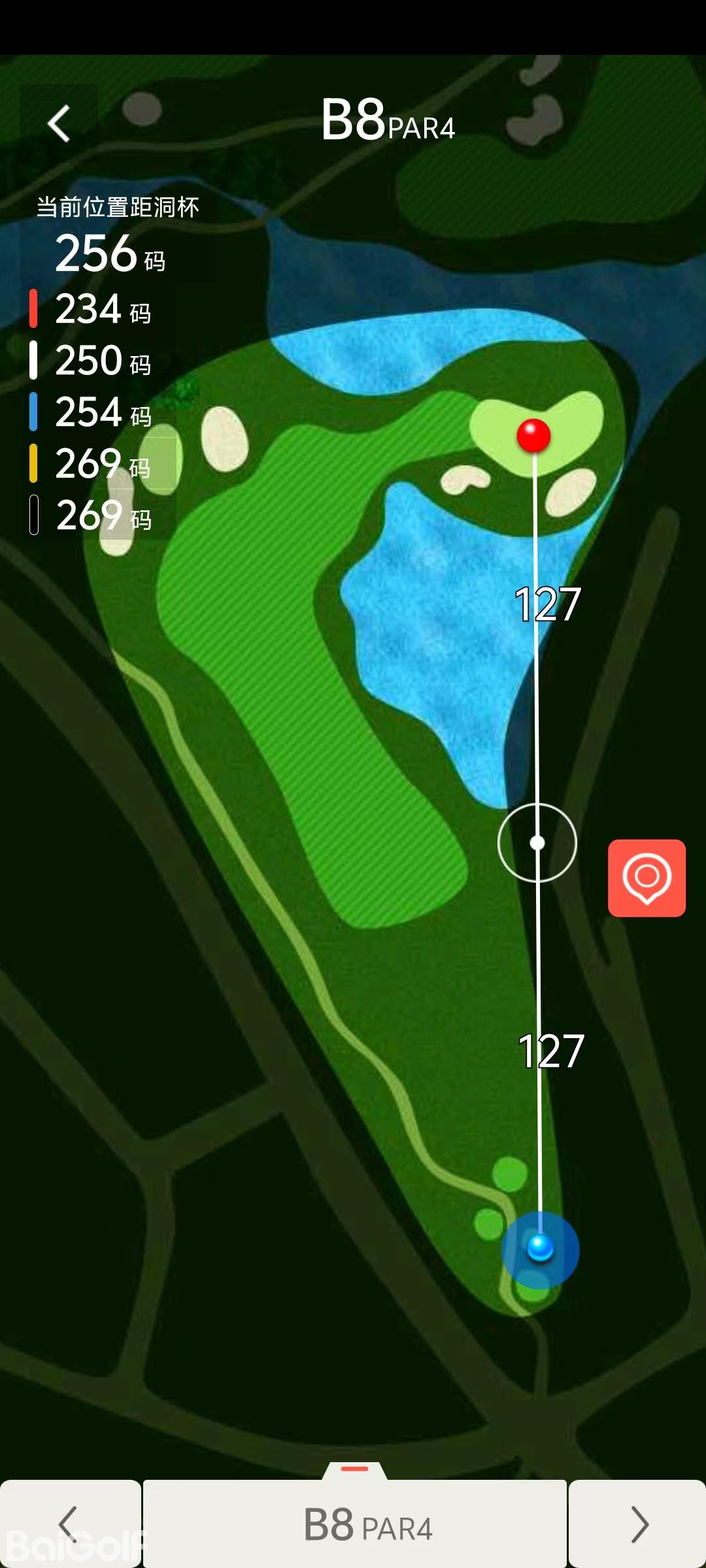Go to the next hole
Viewport: 706px width, 1568px height.
pyautogui.click(x=638, y=1524)
